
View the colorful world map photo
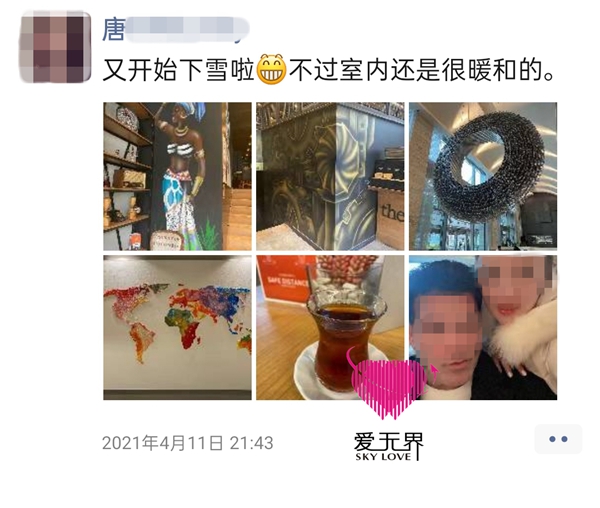[176, 327]
